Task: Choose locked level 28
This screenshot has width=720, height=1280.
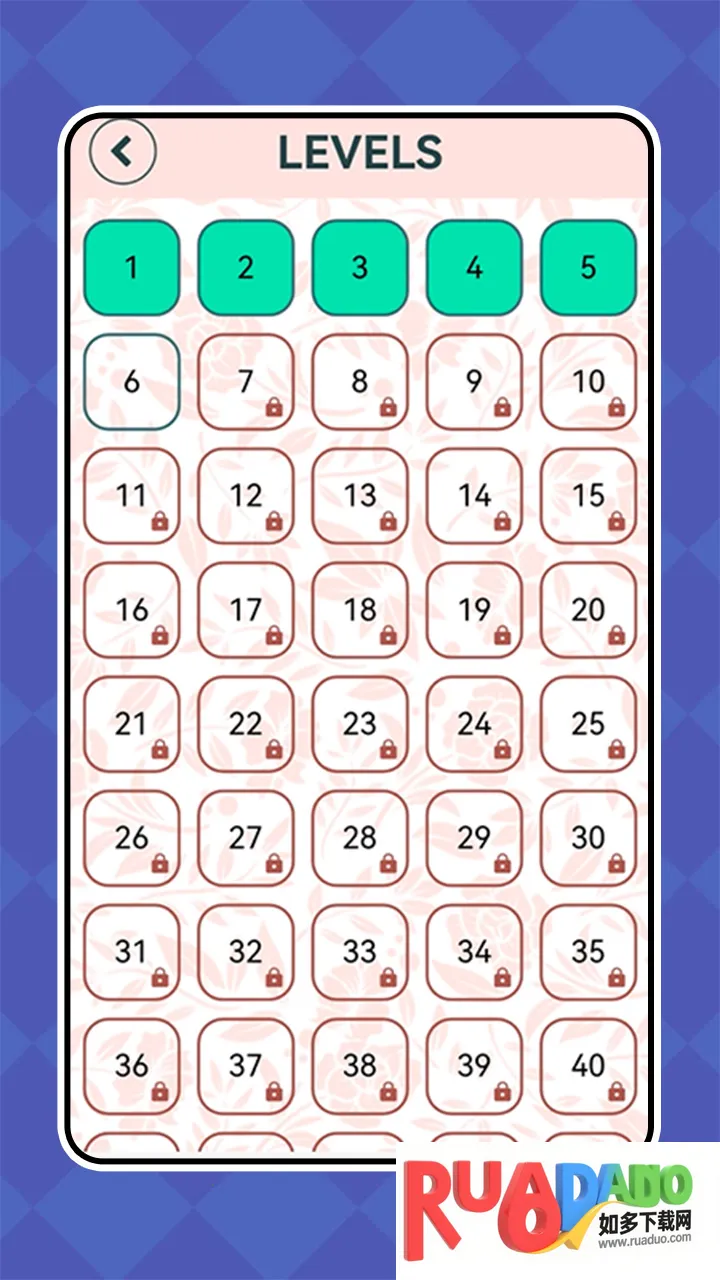Action: (x=360, y=838)
